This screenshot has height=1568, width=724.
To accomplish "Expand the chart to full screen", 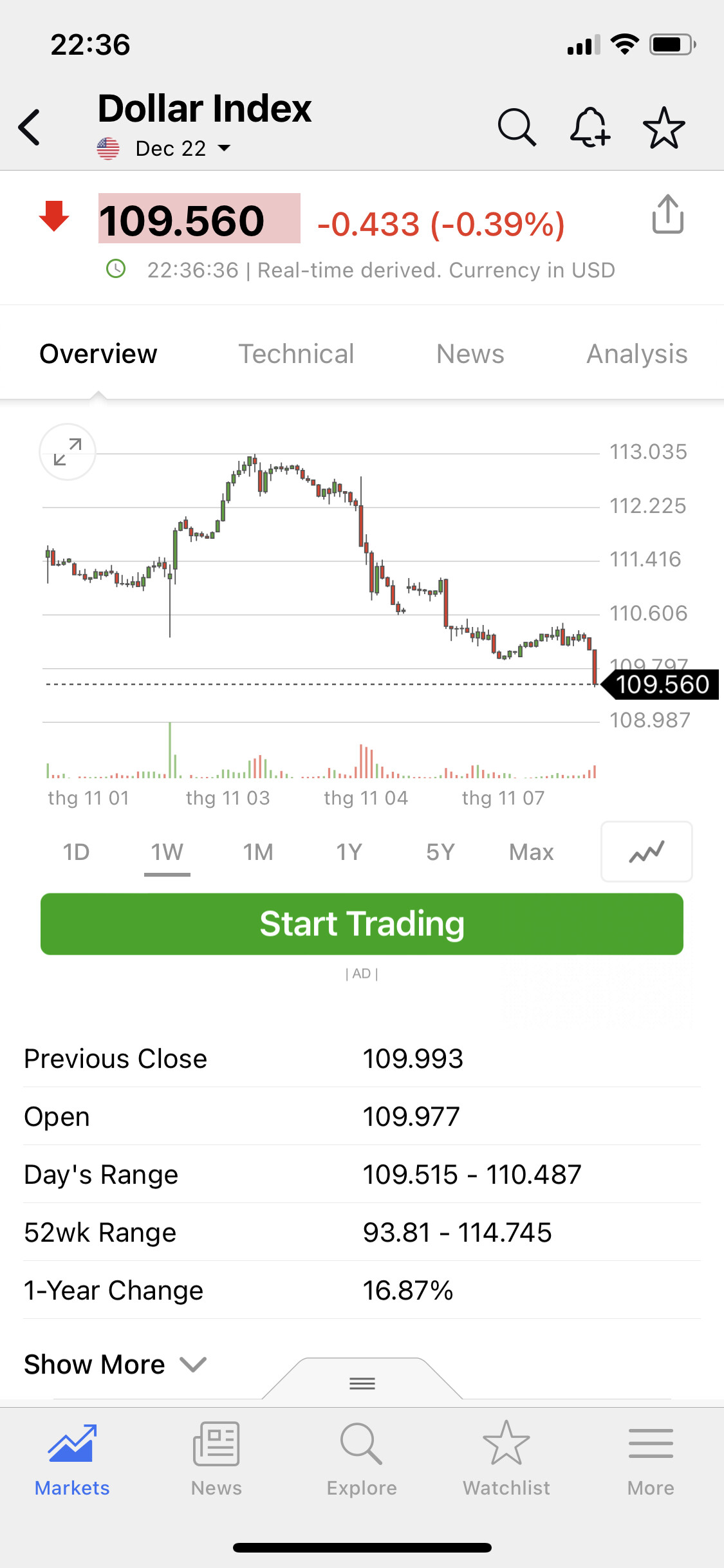I will (68, 452).
